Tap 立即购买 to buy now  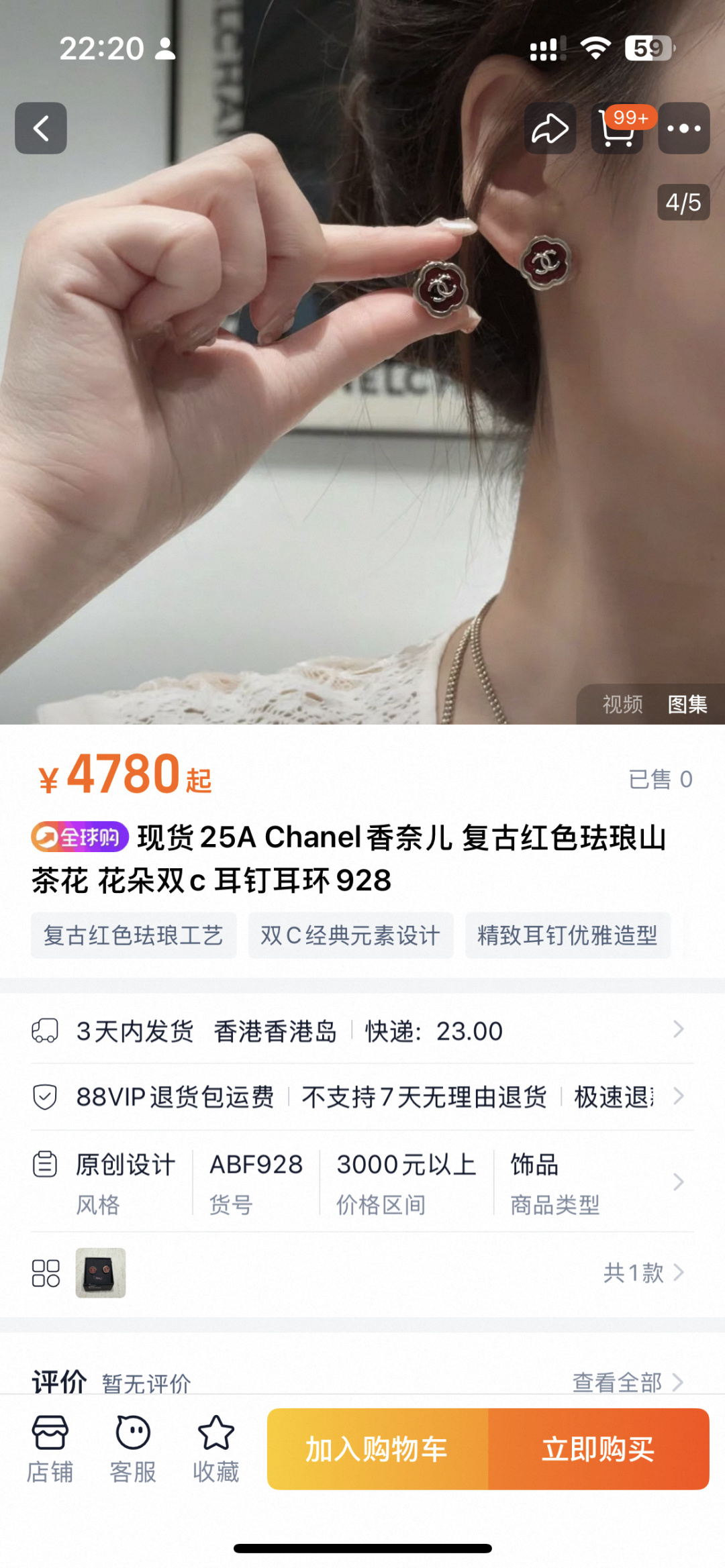coord(598,1449)
